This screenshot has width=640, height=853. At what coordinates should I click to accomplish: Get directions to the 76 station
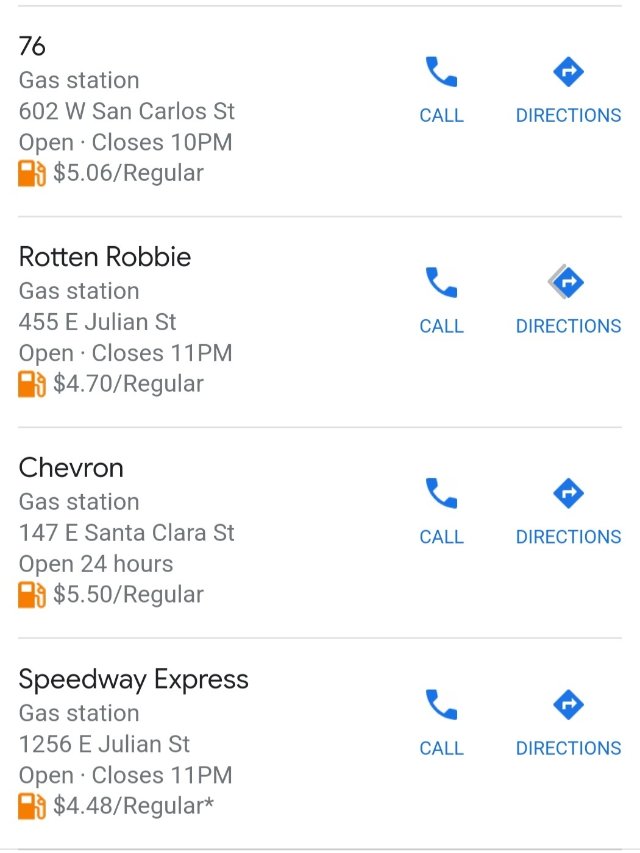point(568,88)
